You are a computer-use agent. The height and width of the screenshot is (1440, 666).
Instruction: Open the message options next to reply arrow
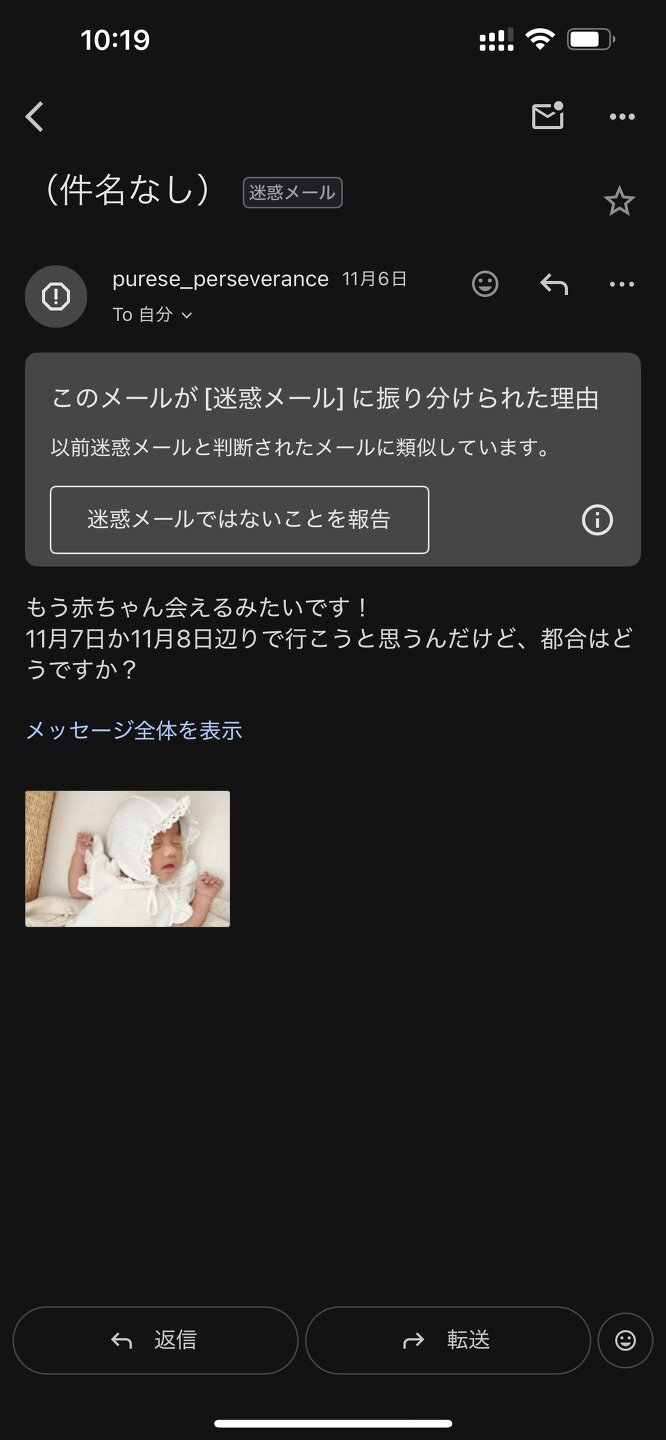622,285
